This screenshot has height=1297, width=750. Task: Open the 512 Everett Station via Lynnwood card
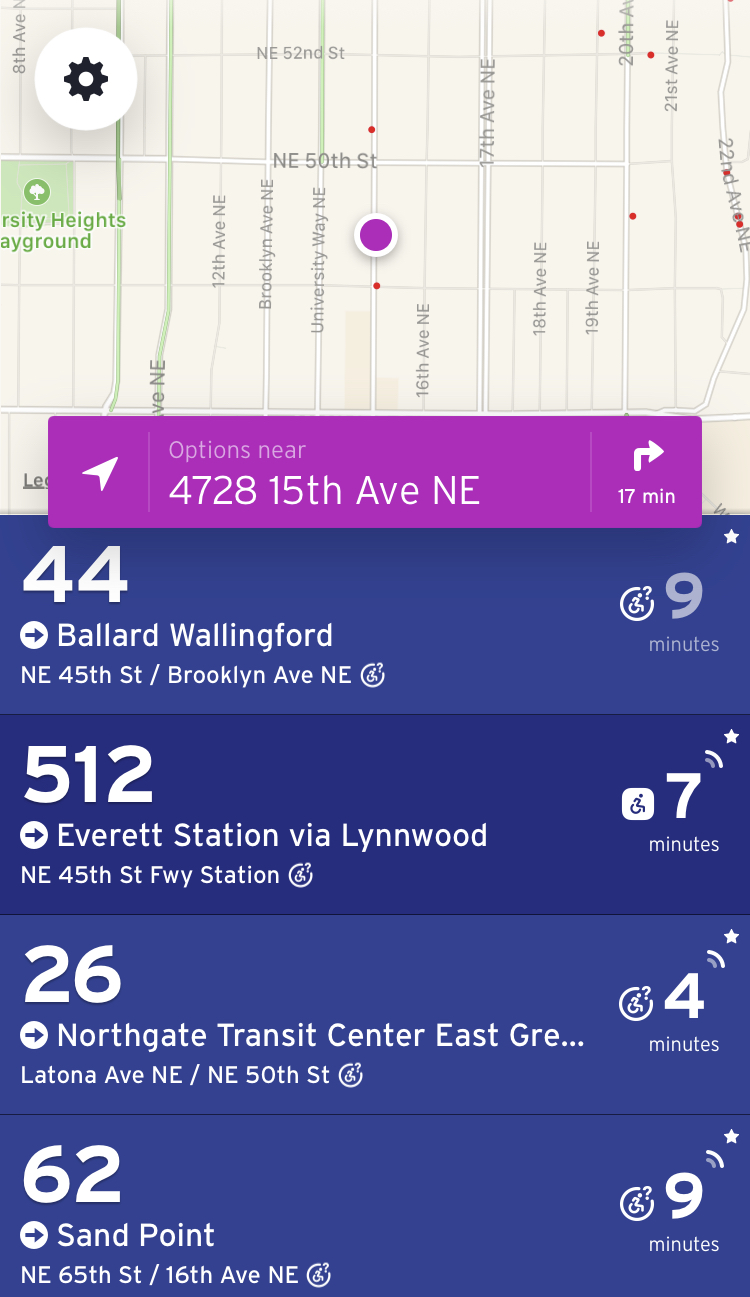click(x=300, y=812)
